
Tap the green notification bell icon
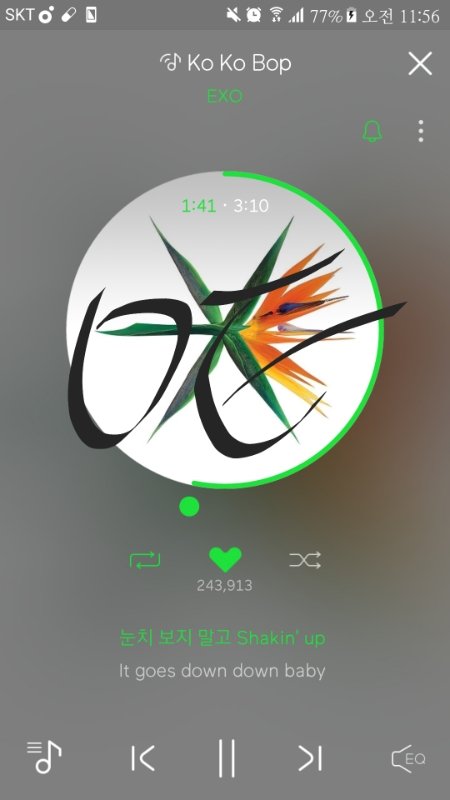(x=372, y=131)
